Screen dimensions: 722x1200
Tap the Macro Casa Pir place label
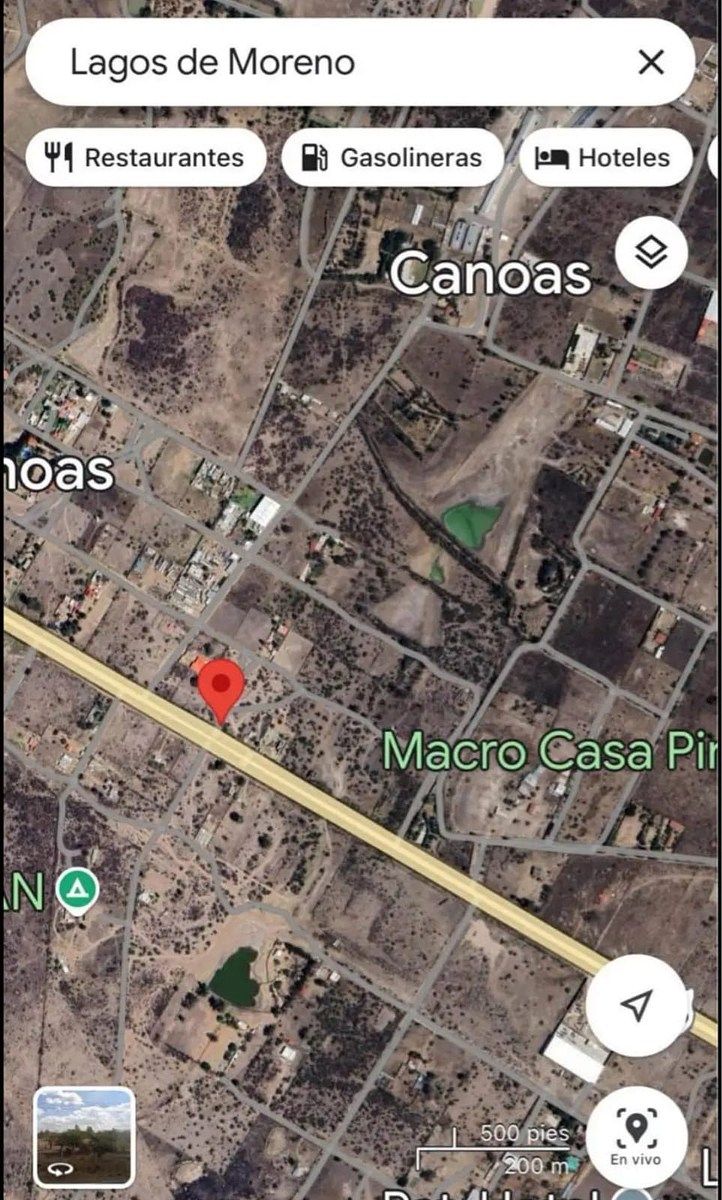point(548,751)
